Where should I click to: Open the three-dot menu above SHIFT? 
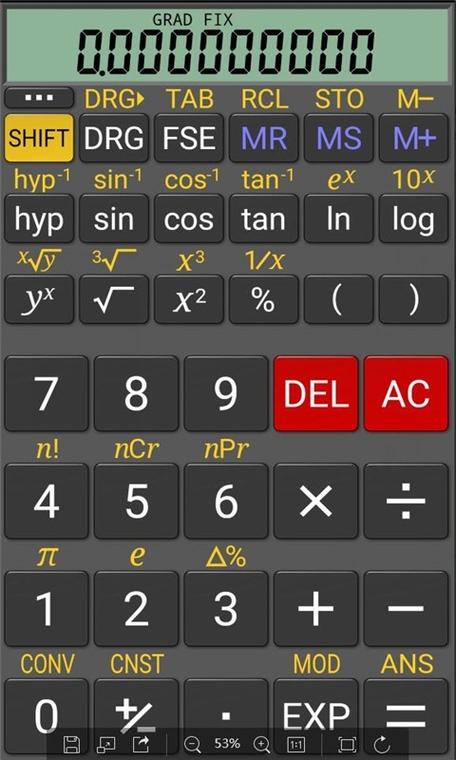(39, 98)
